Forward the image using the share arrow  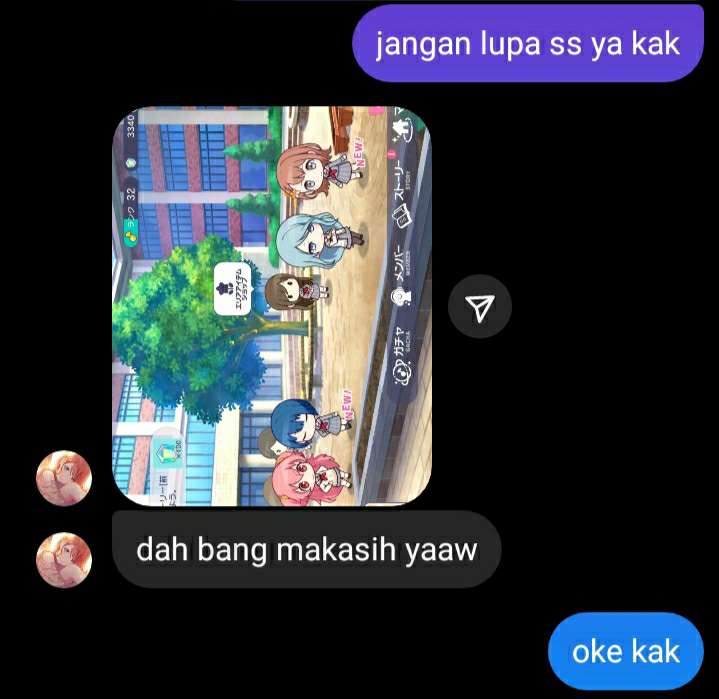480,306
